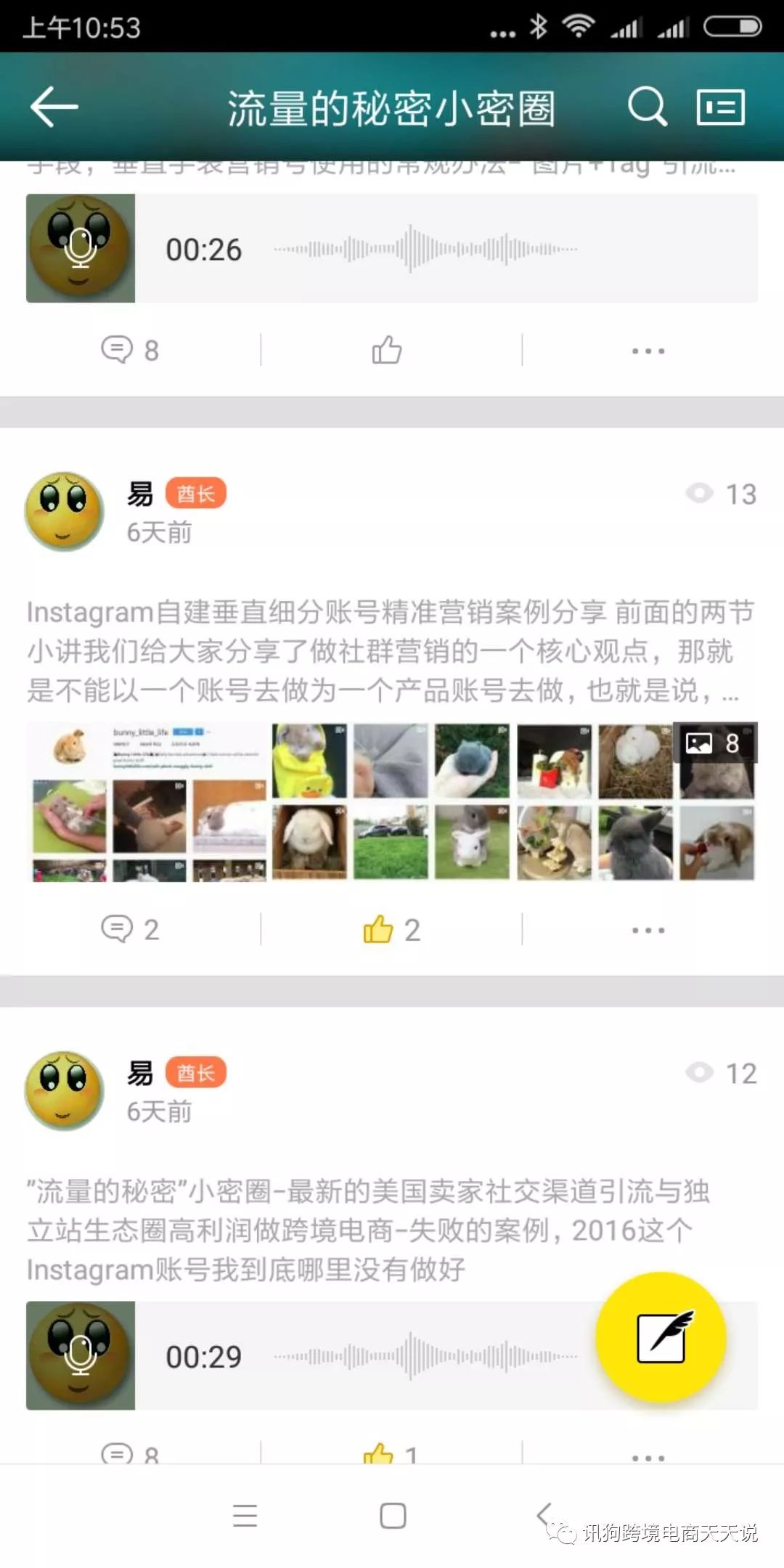Viewport: 784px width, 1568px height.
Task: Open more options under the bunny images post
Action: pyautogui.click(x=648, y=930)
